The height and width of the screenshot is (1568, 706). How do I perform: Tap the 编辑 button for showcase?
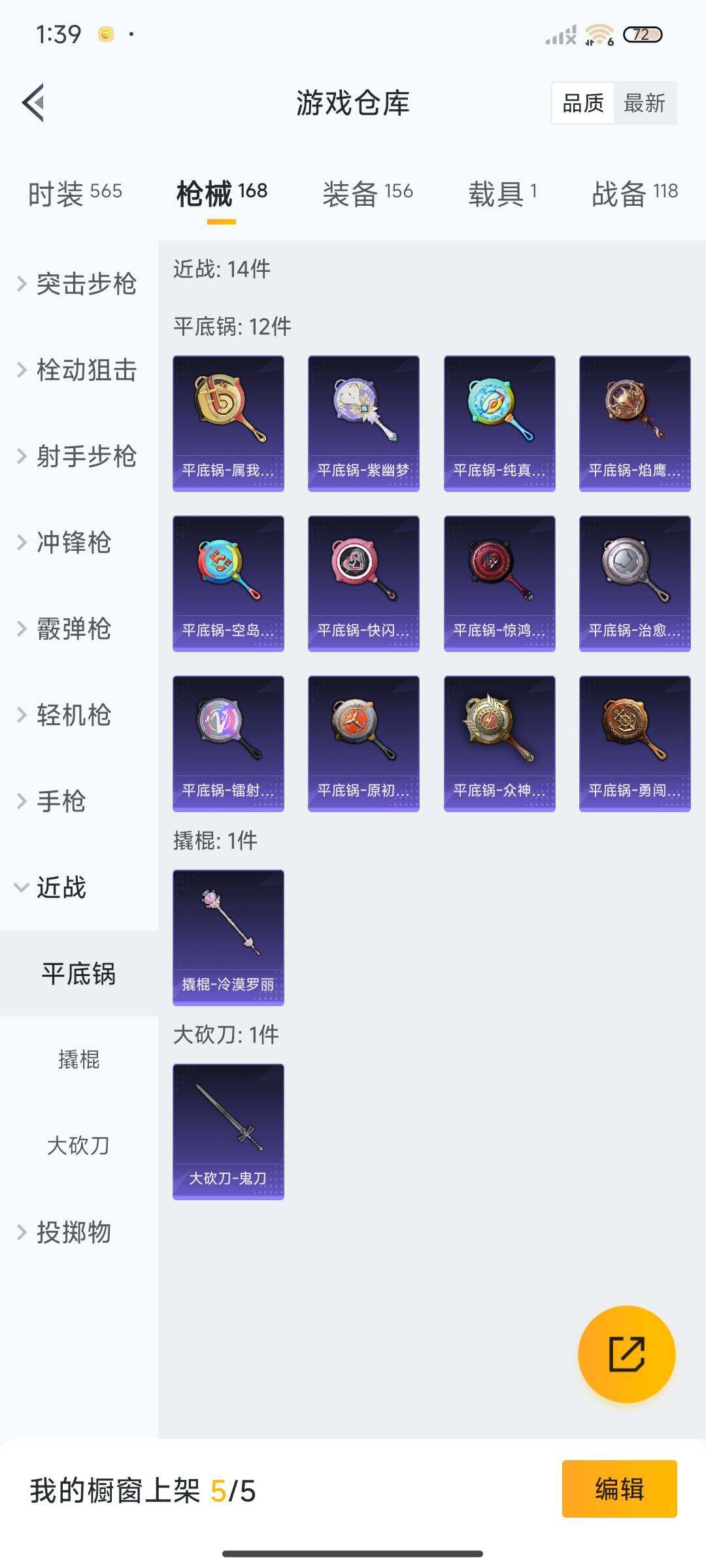coord(619,1489)
